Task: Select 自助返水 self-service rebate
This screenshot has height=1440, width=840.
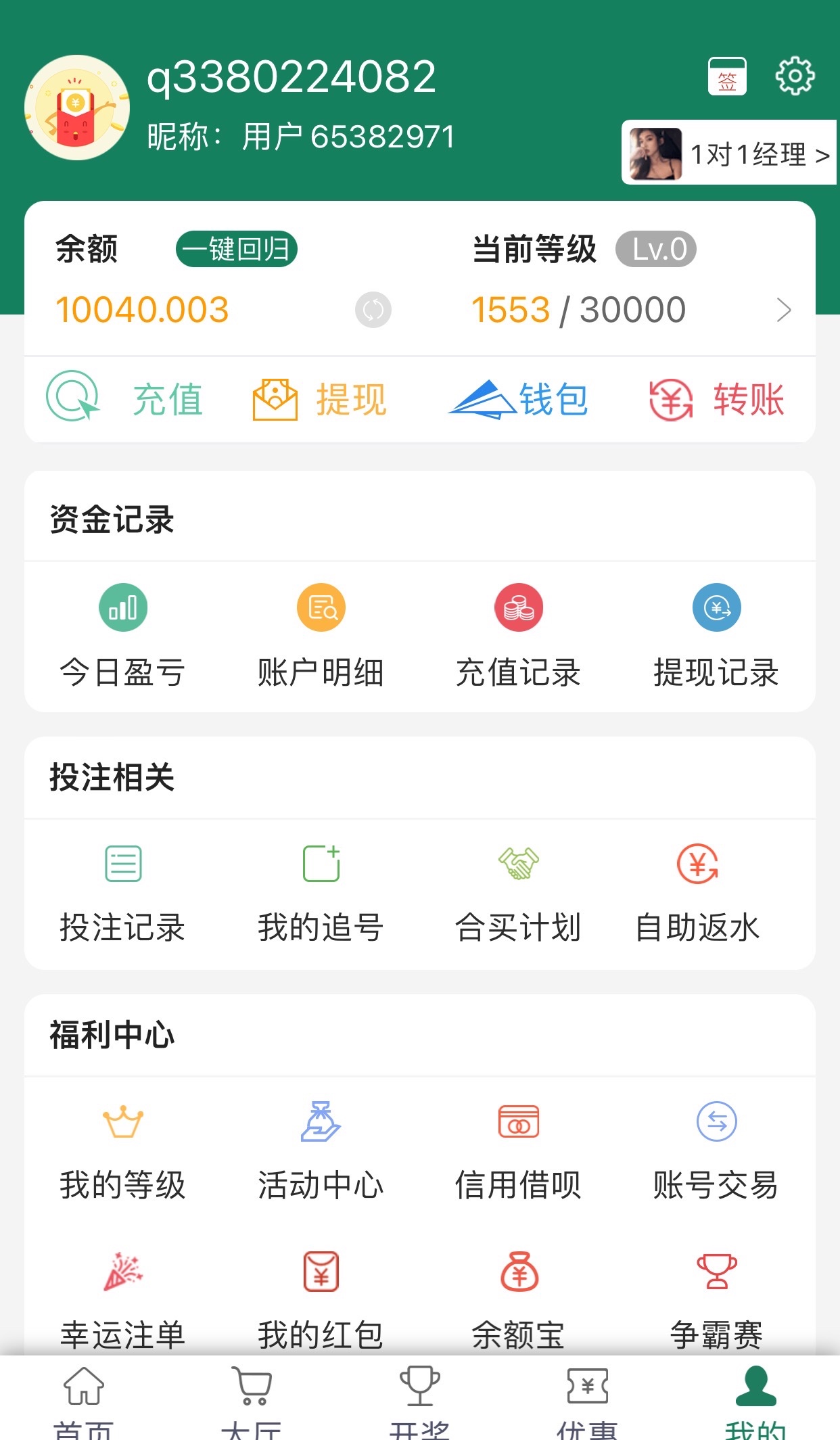Action: pos(697,893)
